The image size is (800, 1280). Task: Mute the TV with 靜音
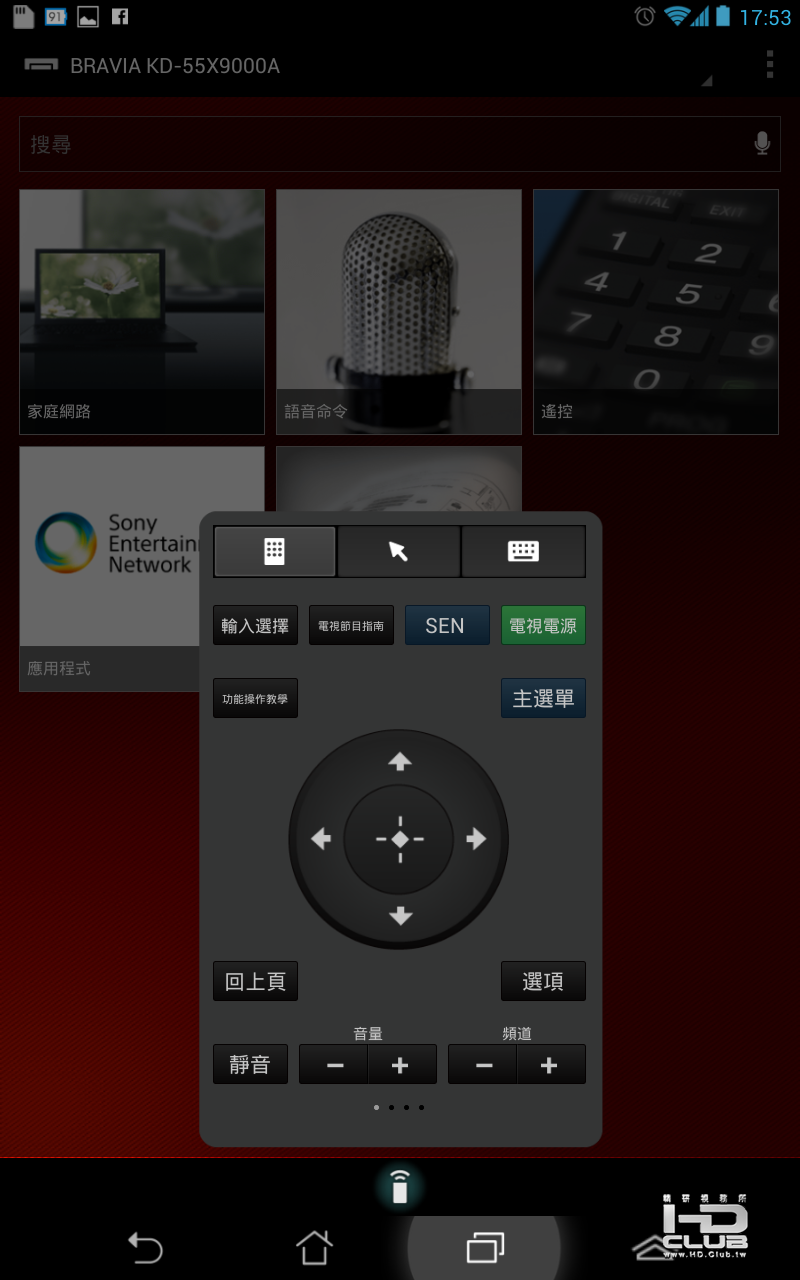pos(250,1065)
